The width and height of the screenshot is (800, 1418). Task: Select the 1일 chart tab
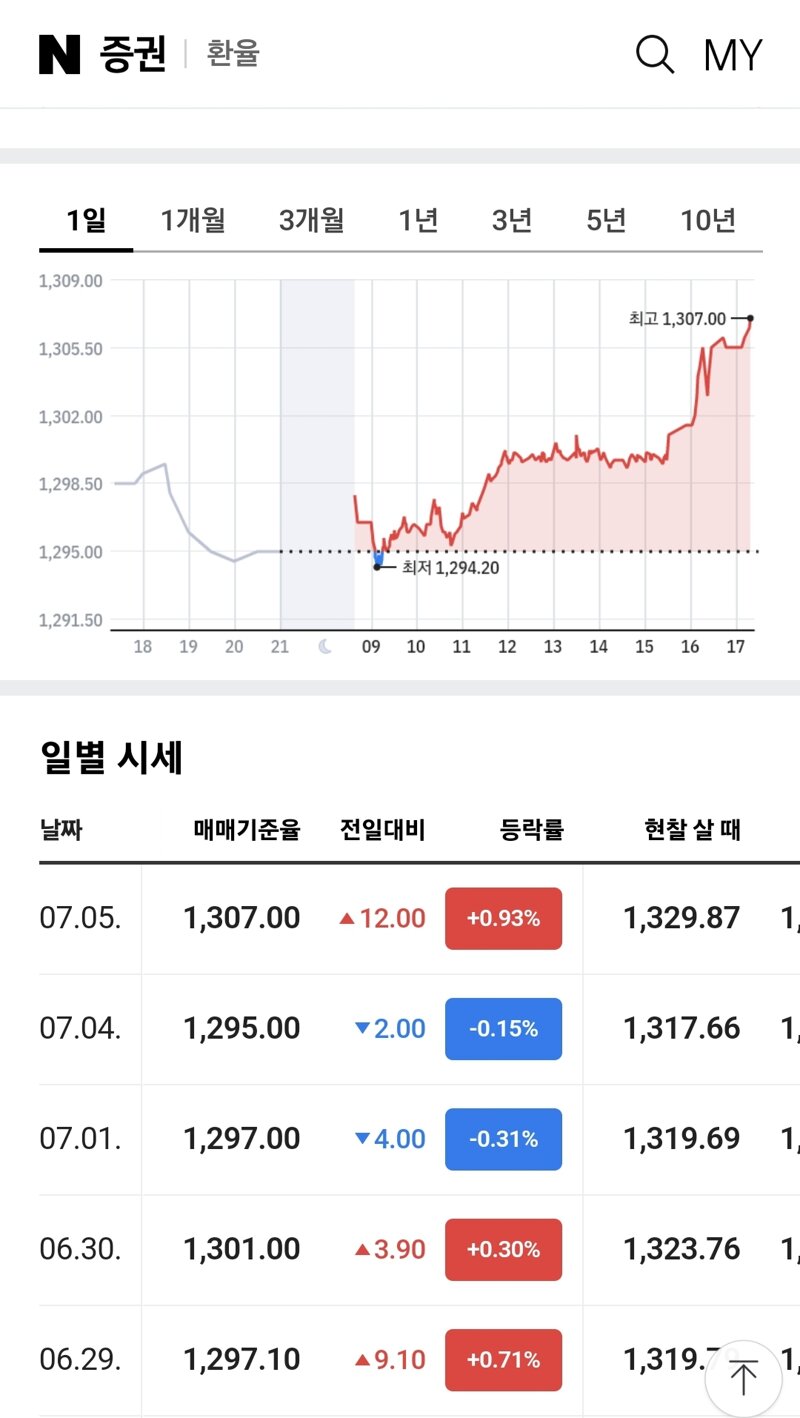tap(86, 220)
